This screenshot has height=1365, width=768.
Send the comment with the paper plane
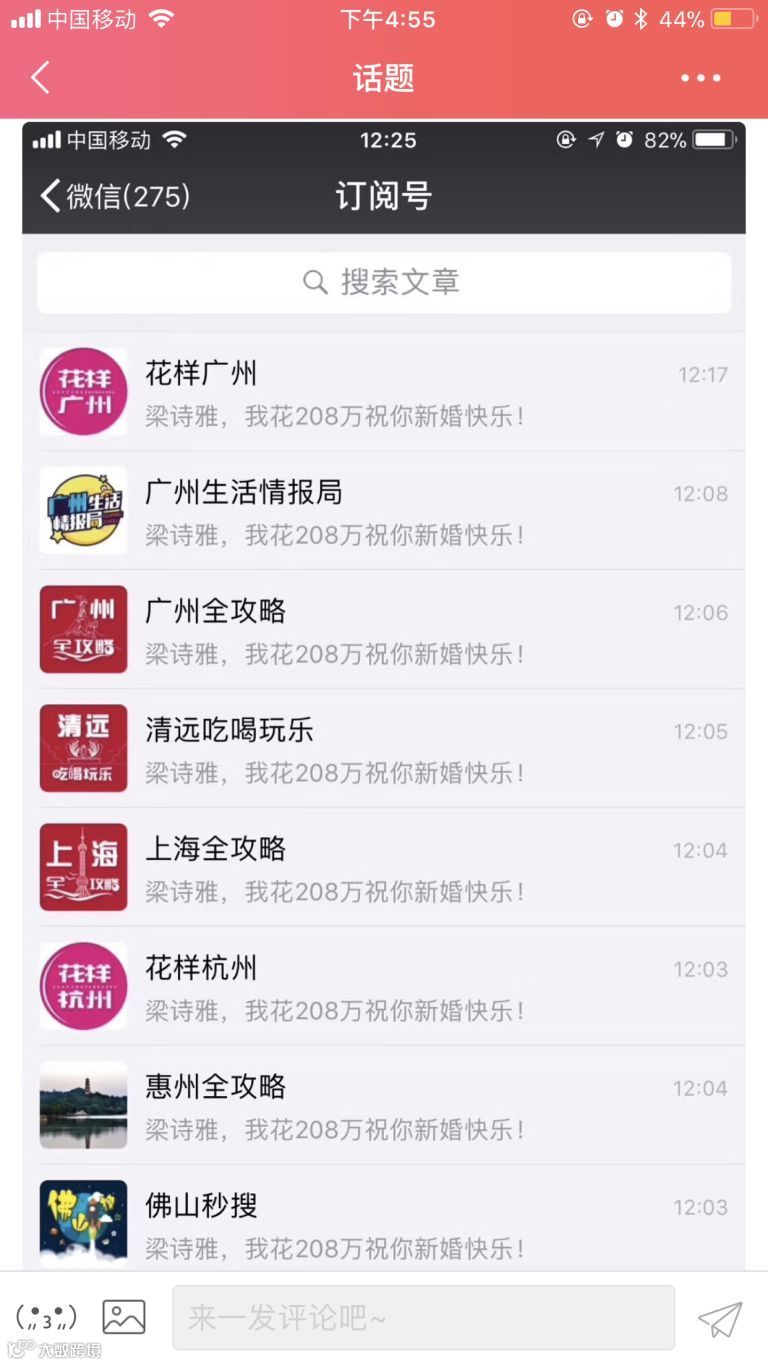(720, 1319)
